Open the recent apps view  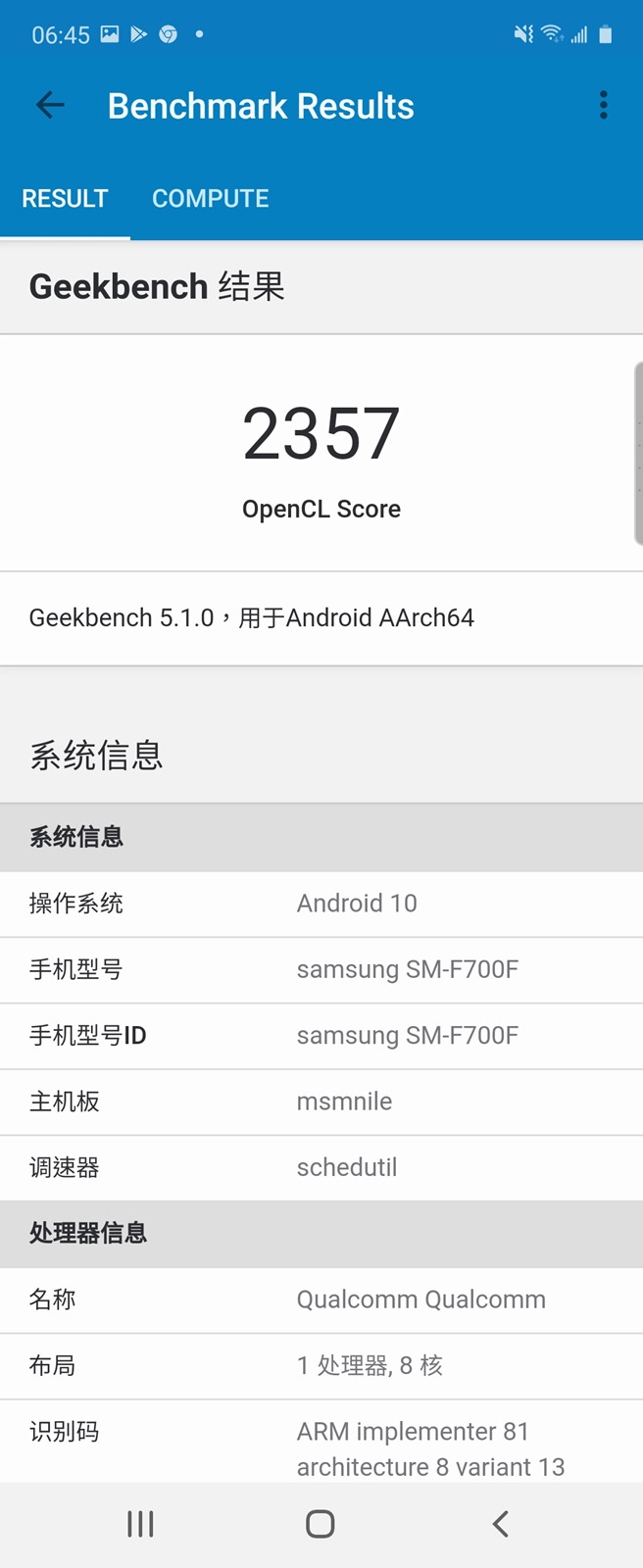tap(140, 1524)
